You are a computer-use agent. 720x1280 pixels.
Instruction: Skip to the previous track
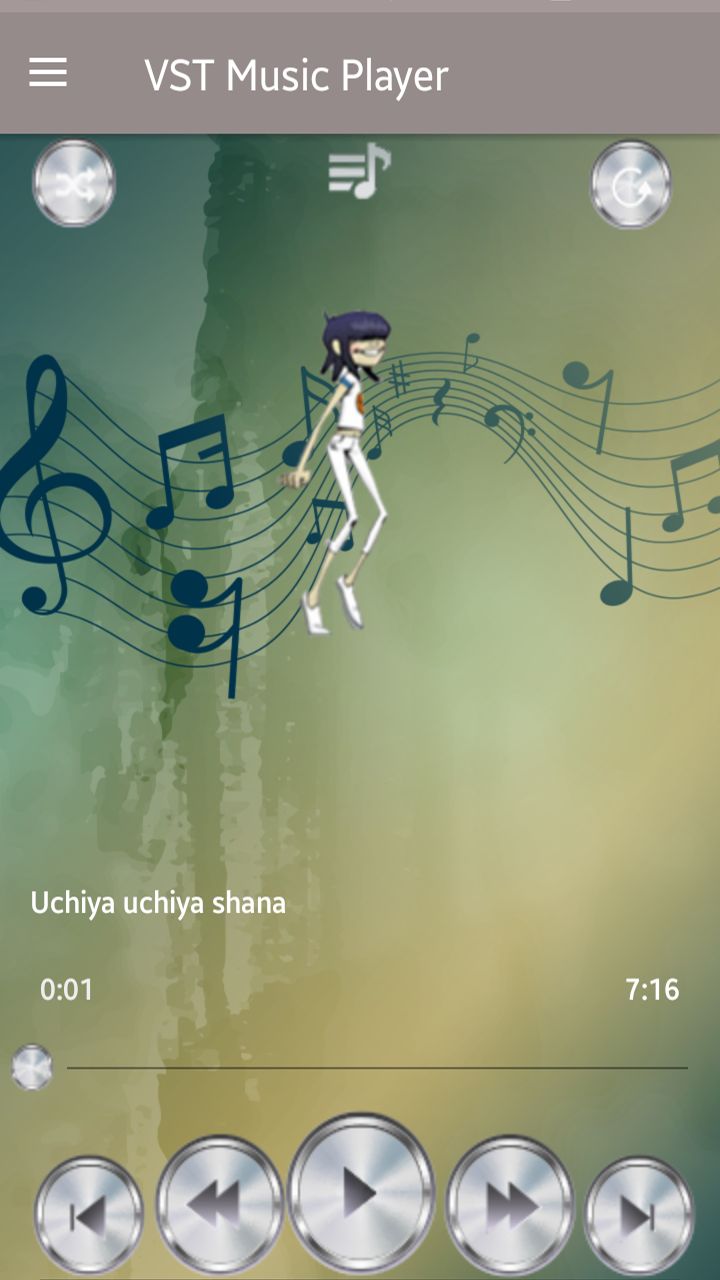89,1215
